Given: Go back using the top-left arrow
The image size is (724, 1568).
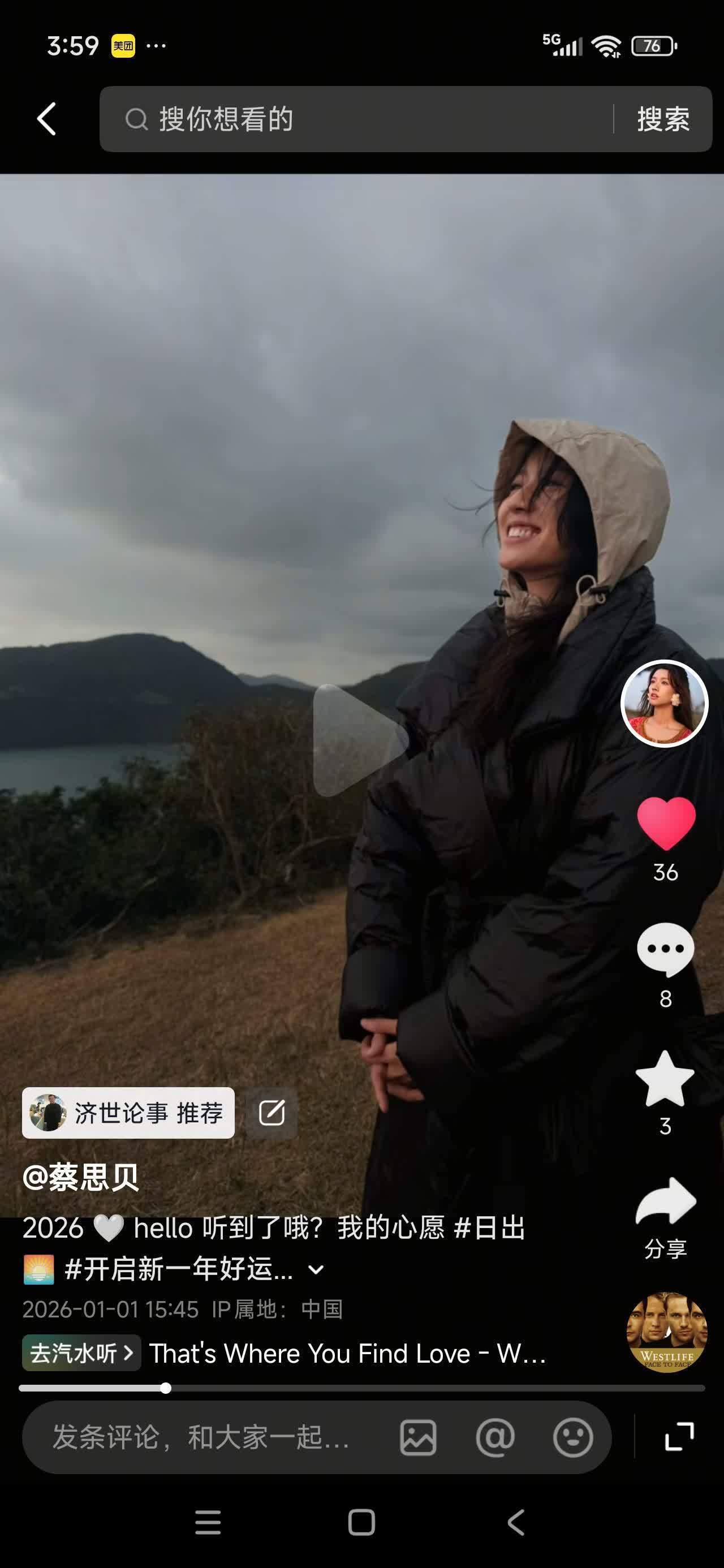Looking at the screenshot, I should click(x=47, y=118).
